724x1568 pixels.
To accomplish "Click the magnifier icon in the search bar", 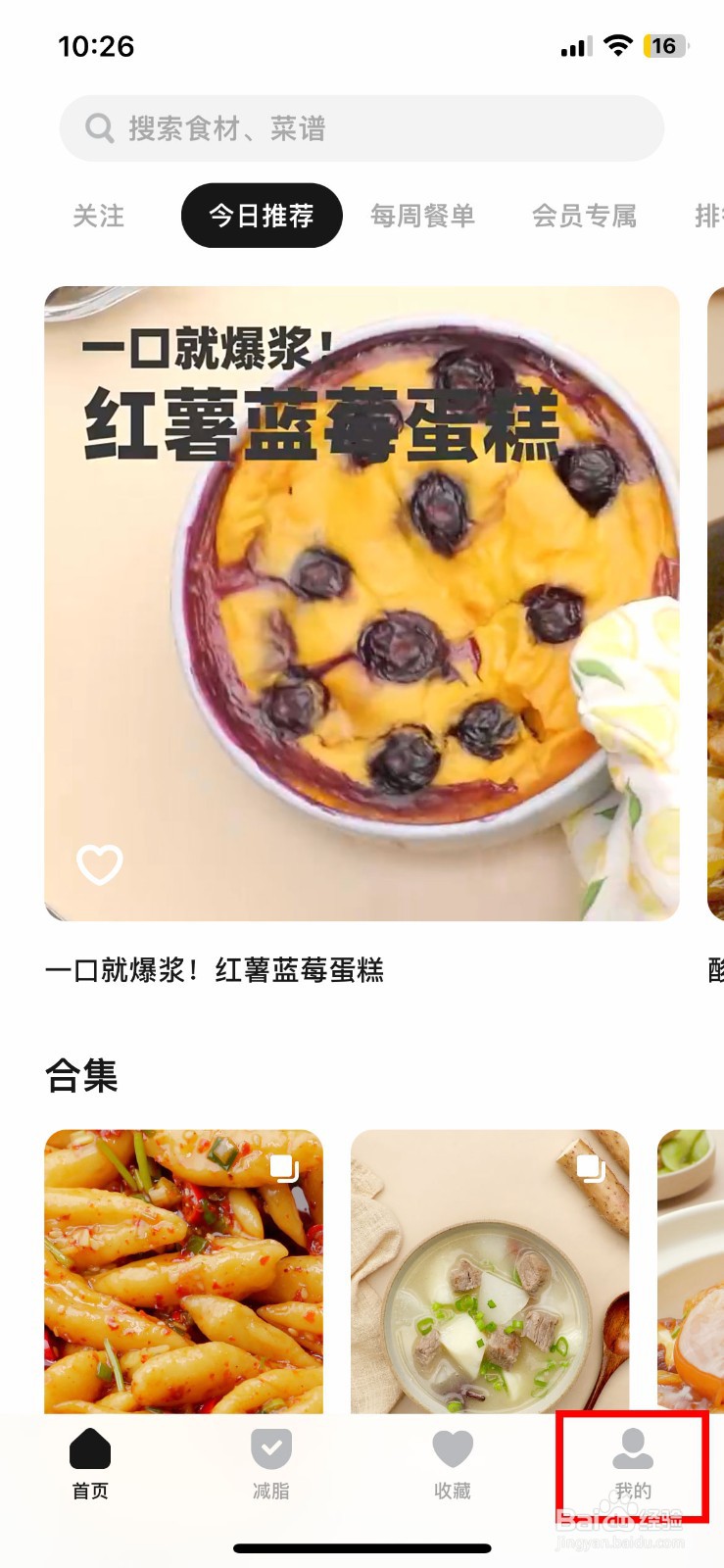I will click(100, 127).
